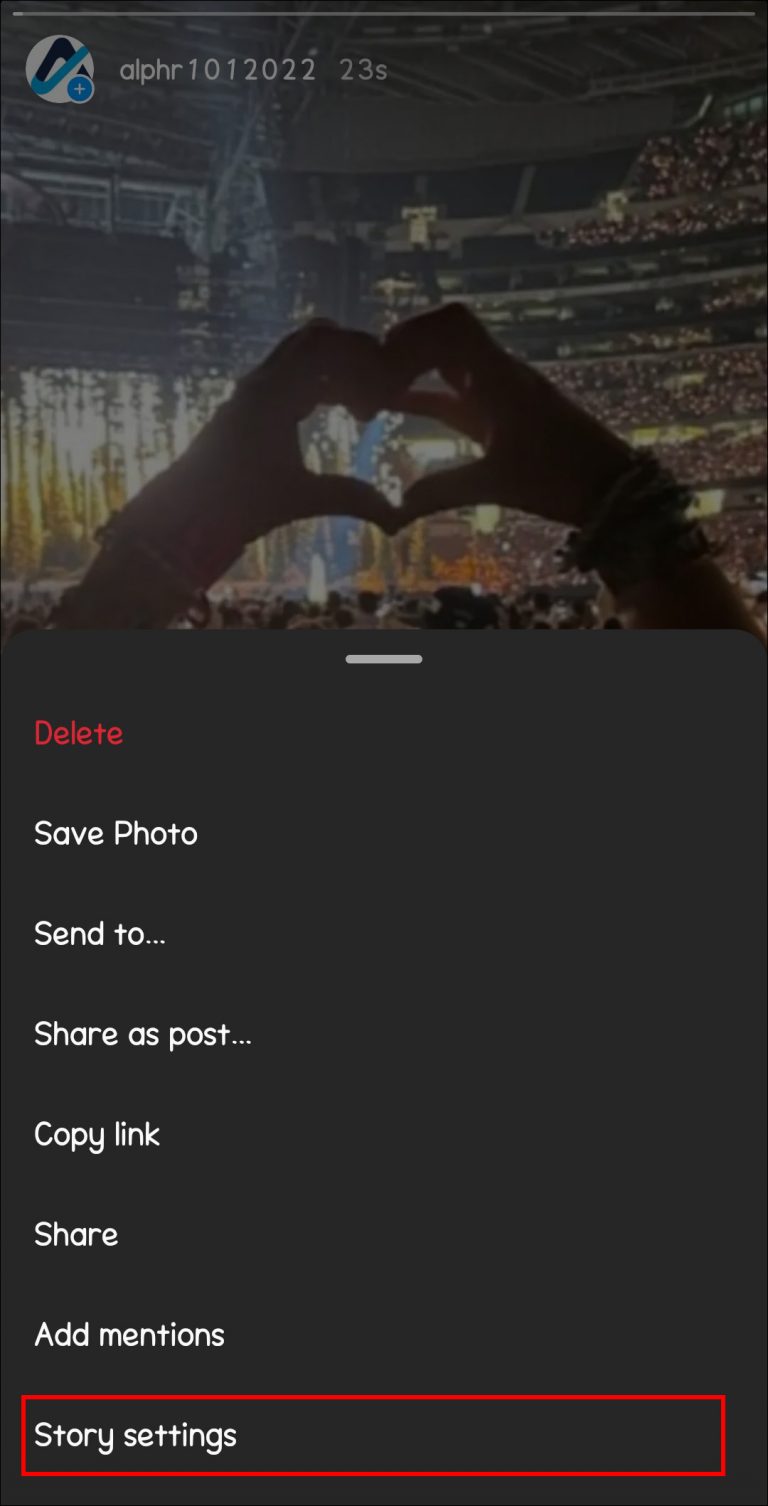This screenshot has height=1506, width=768.
Task: Tap the Share option
Action: [75, 1234]
